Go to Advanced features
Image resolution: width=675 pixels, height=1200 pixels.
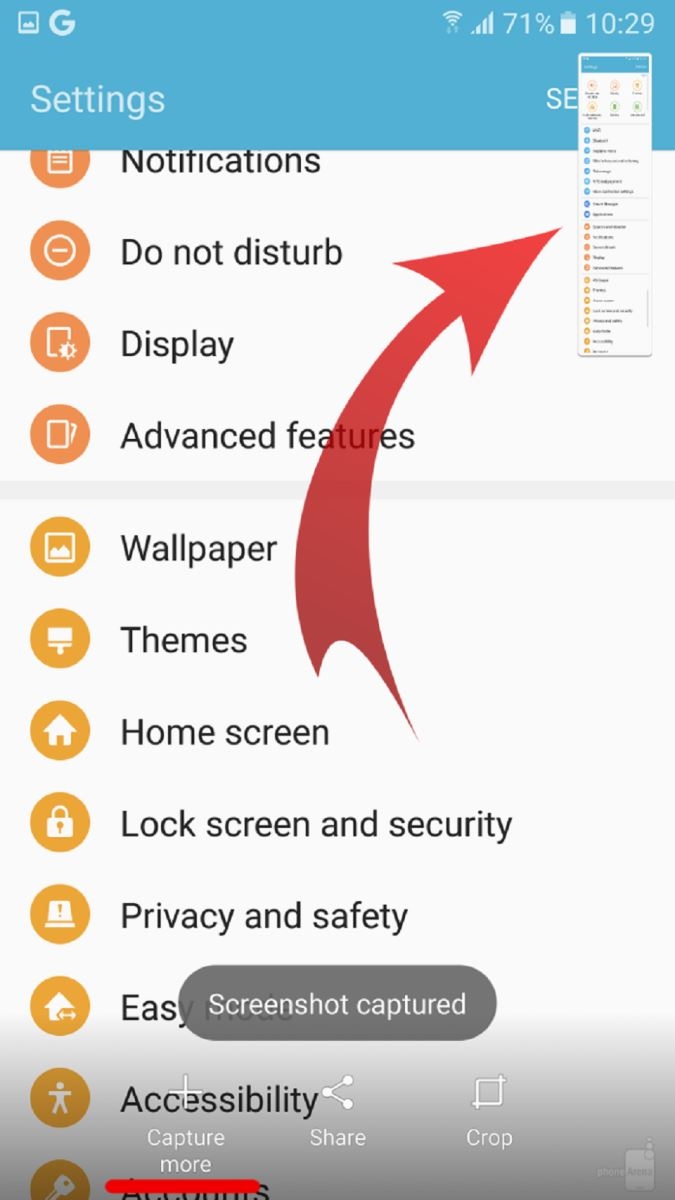pos(267,436)
